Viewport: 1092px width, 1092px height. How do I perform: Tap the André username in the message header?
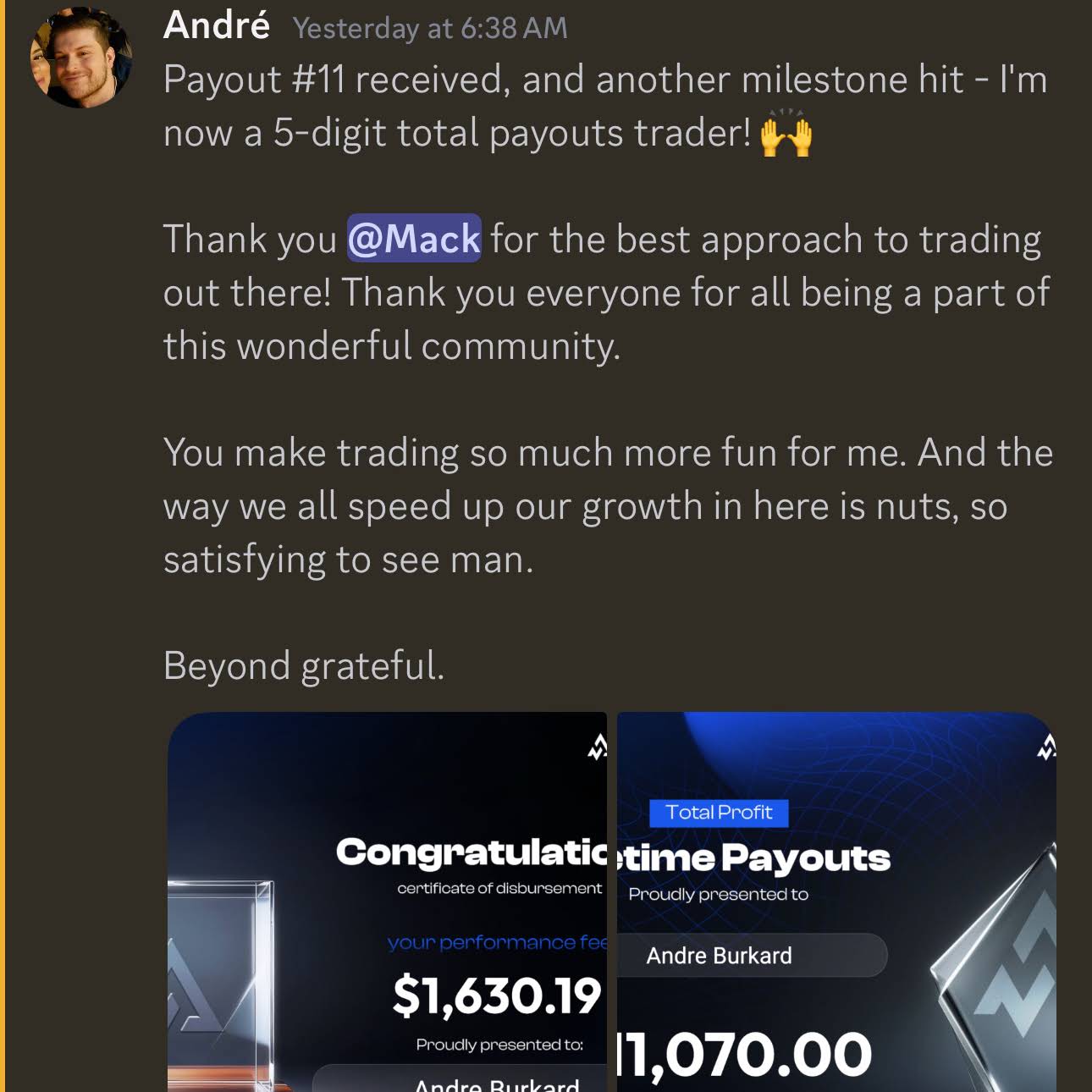click(217, 26)
